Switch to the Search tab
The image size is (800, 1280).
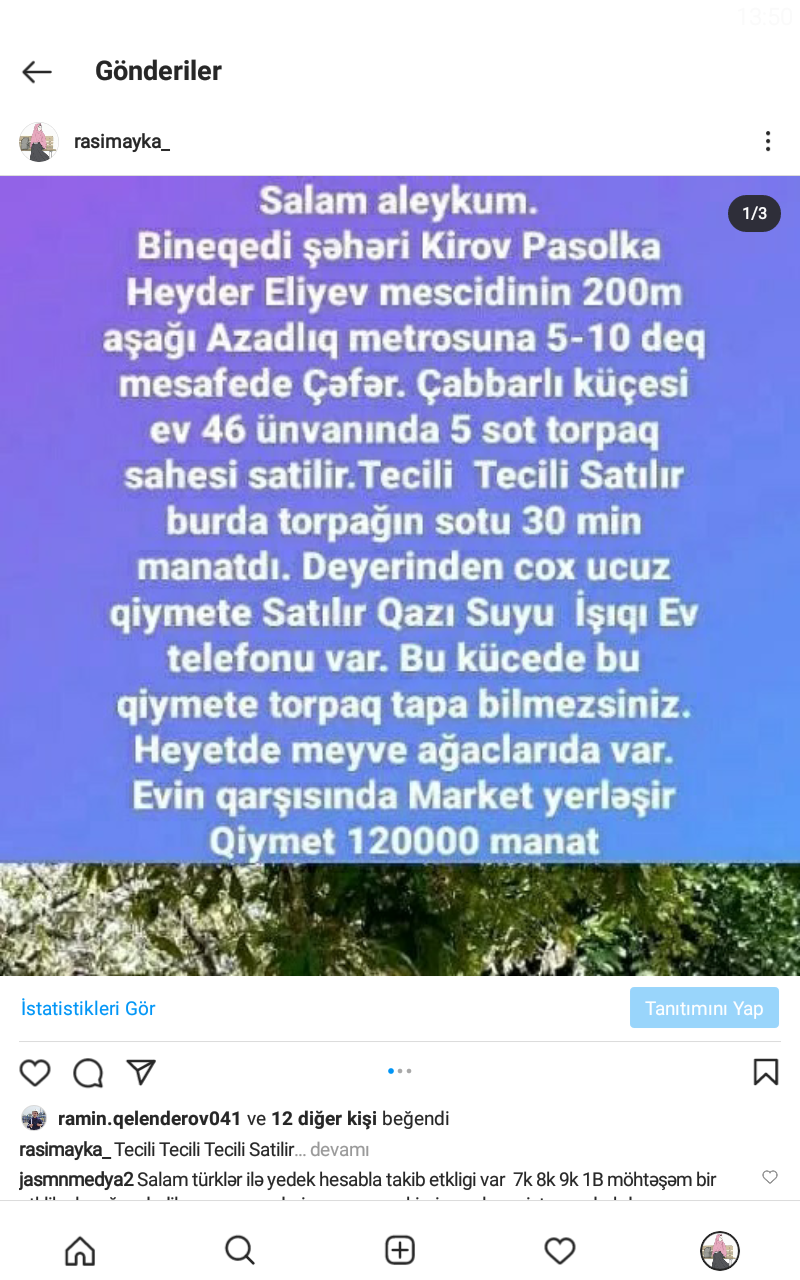[240, 1250]
